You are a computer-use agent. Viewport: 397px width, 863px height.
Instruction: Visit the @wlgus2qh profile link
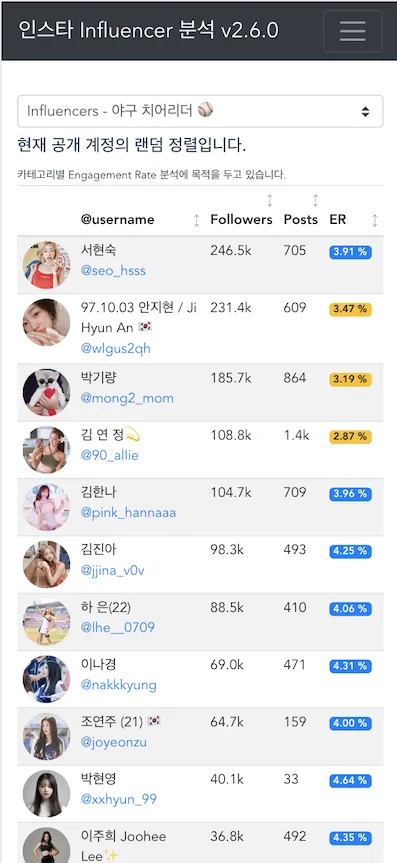click(116, 348)
